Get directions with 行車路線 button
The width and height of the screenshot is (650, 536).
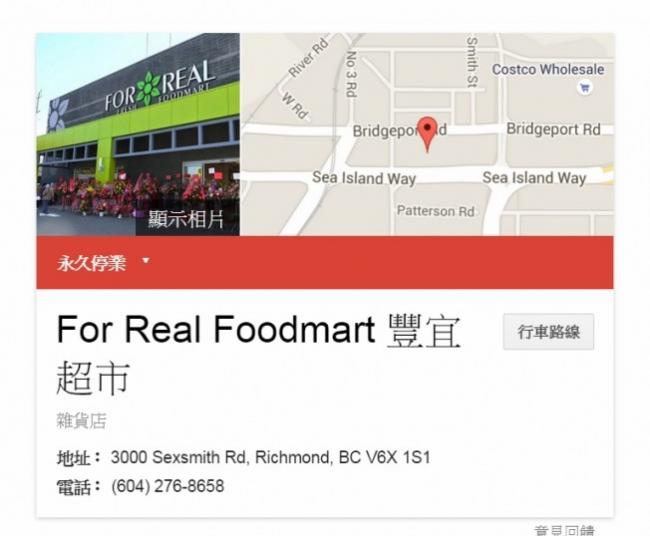pyautogui.click(x=548, y=332)
